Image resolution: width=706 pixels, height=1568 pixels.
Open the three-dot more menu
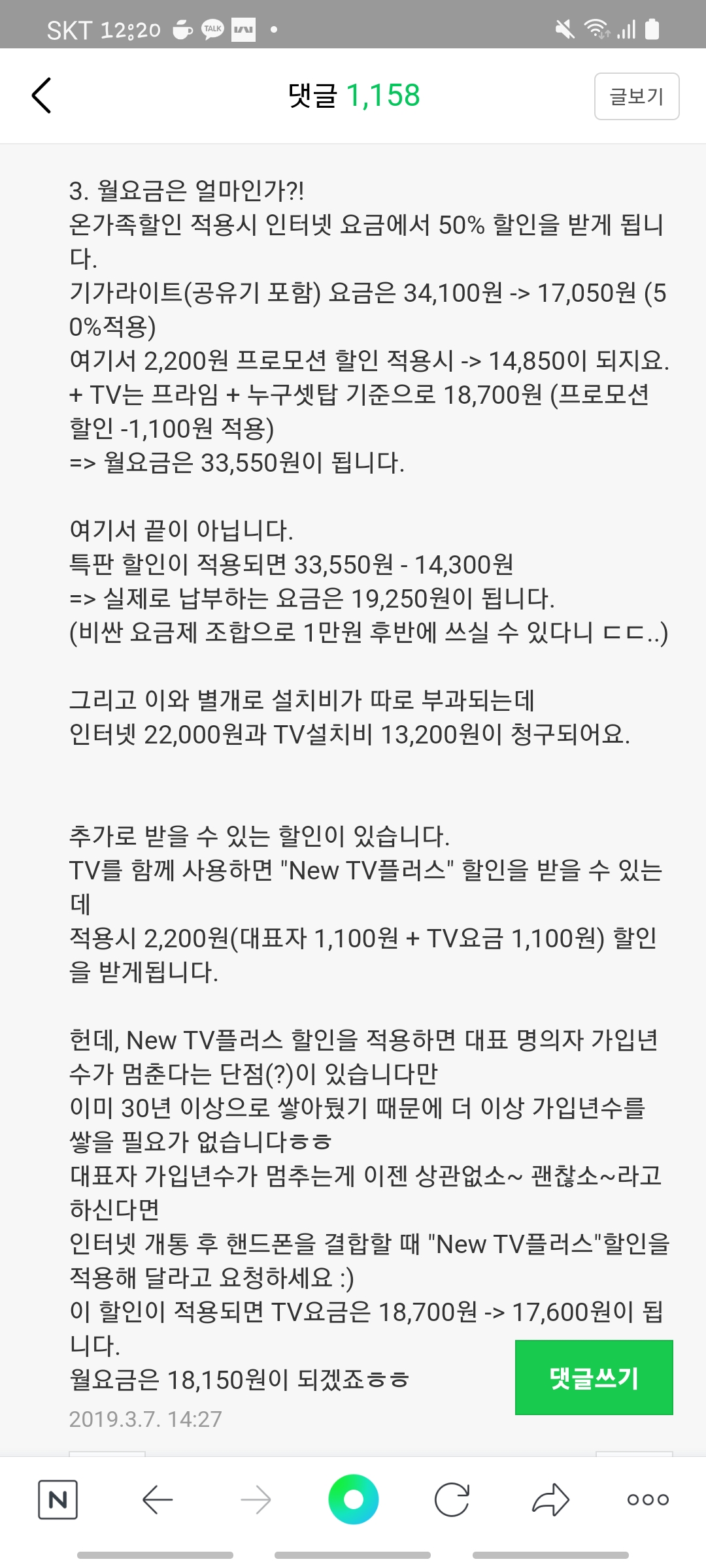pyautogui.click(x=648, y=1499)
